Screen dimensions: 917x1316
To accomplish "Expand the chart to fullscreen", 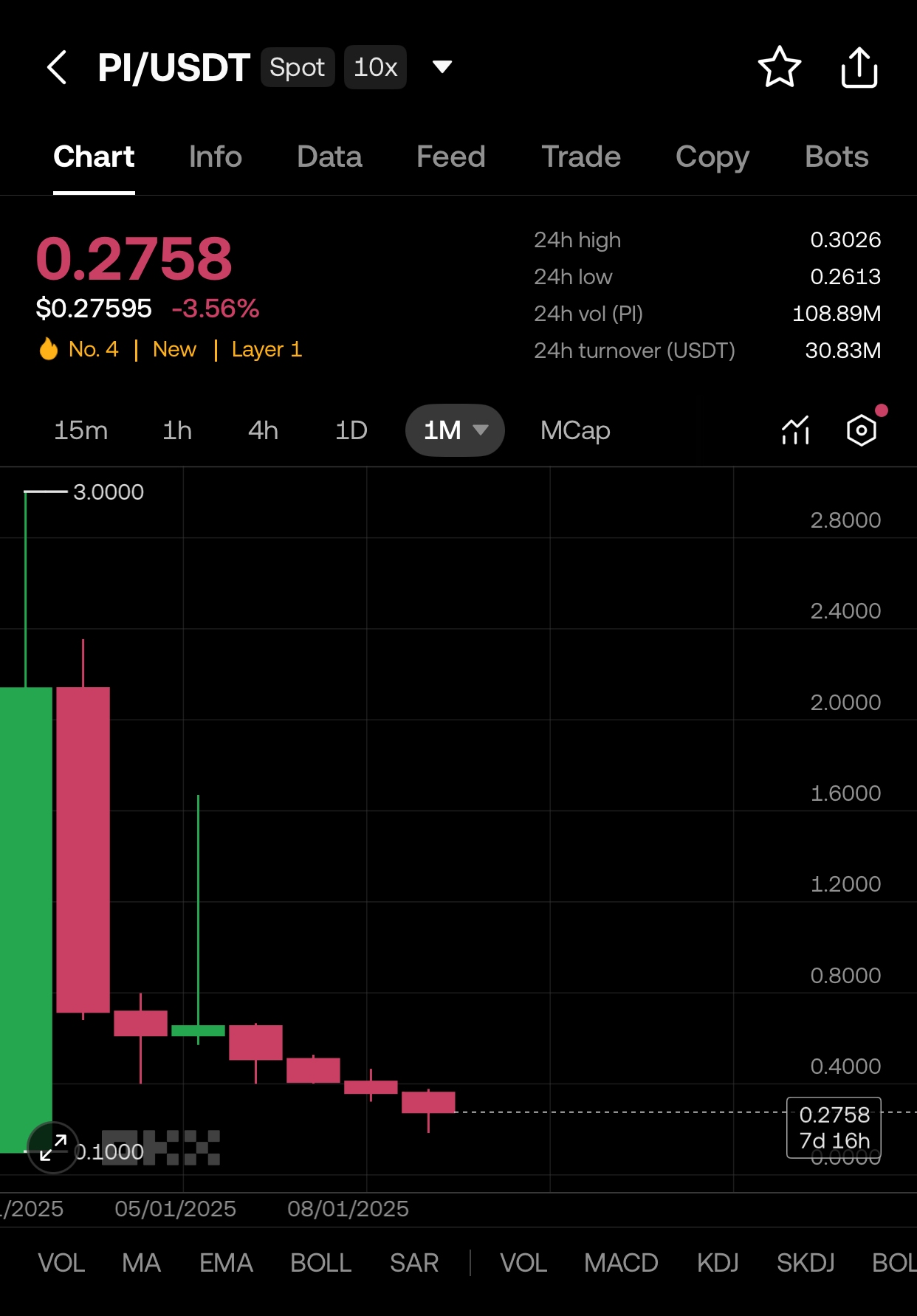I will [53, 1148].
